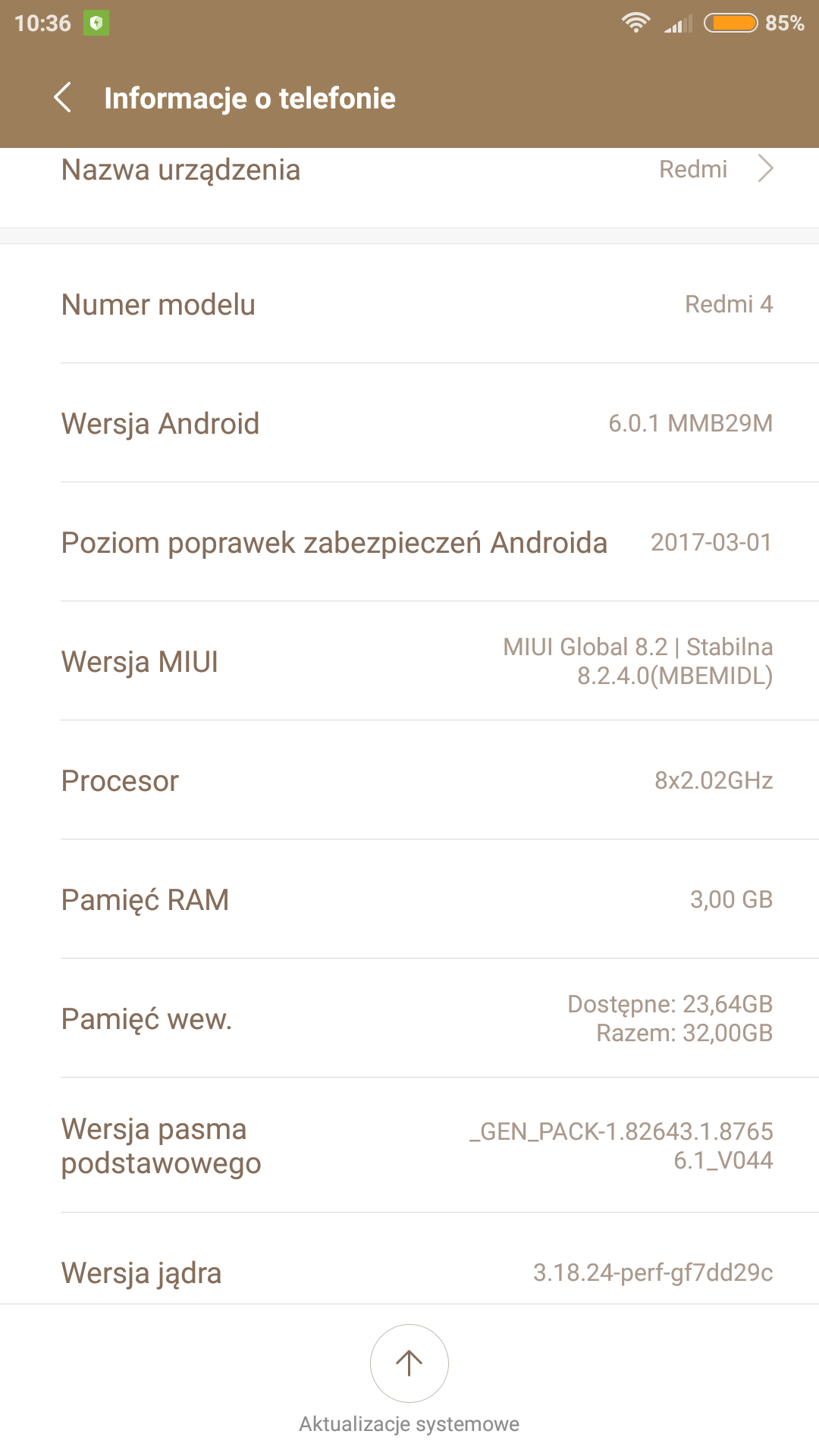Image resolution: width=819 pixels, height=1456 pixels.
Task: Tap the Procesor row
Action: [x=409, y=780]
